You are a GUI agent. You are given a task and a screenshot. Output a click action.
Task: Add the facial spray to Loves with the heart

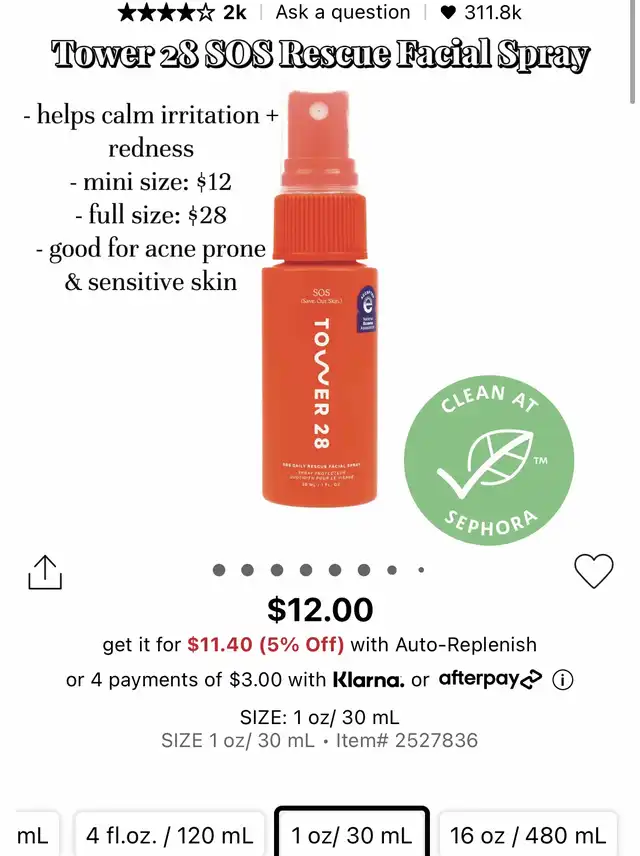(x=593, y=571)
